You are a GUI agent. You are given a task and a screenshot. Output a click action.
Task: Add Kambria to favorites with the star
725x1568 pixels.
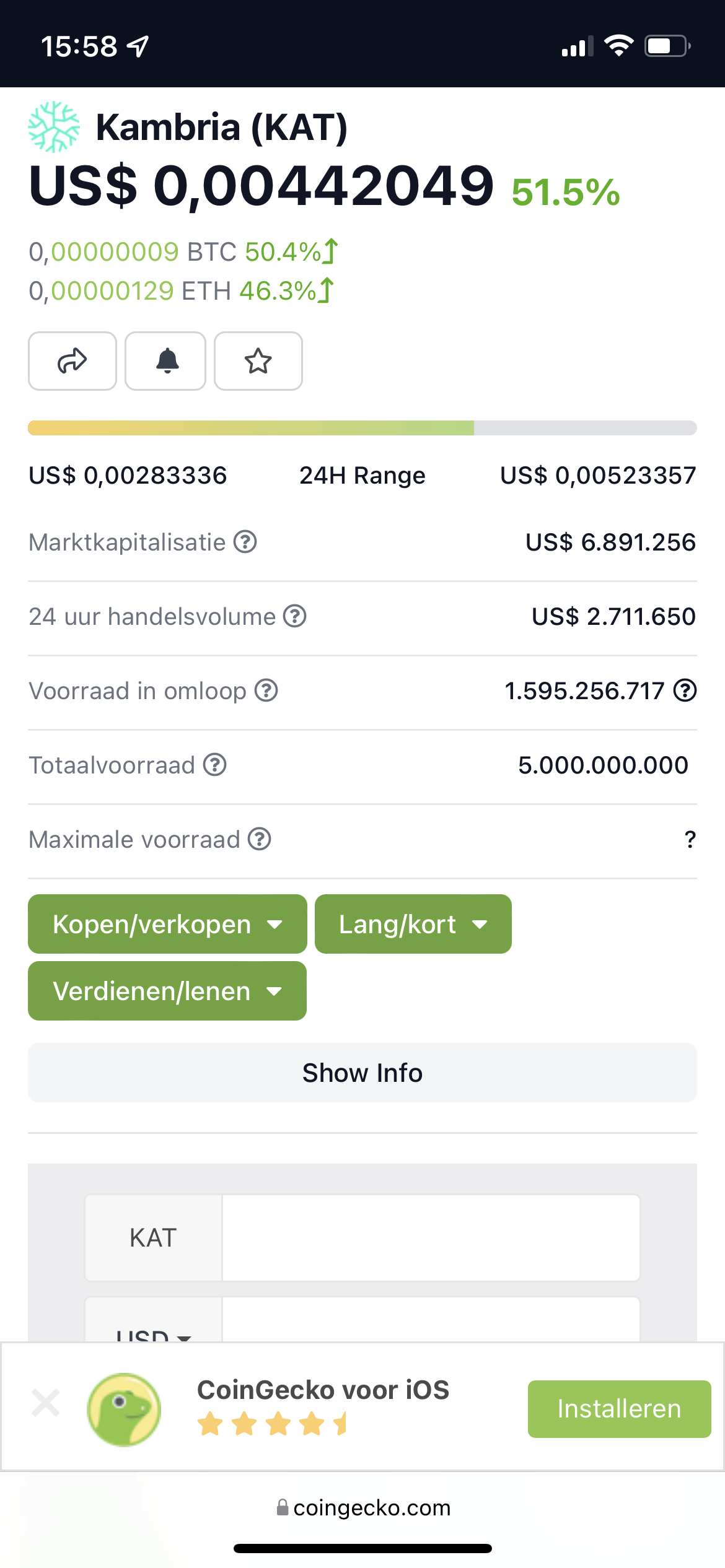(x=258, y=361)
